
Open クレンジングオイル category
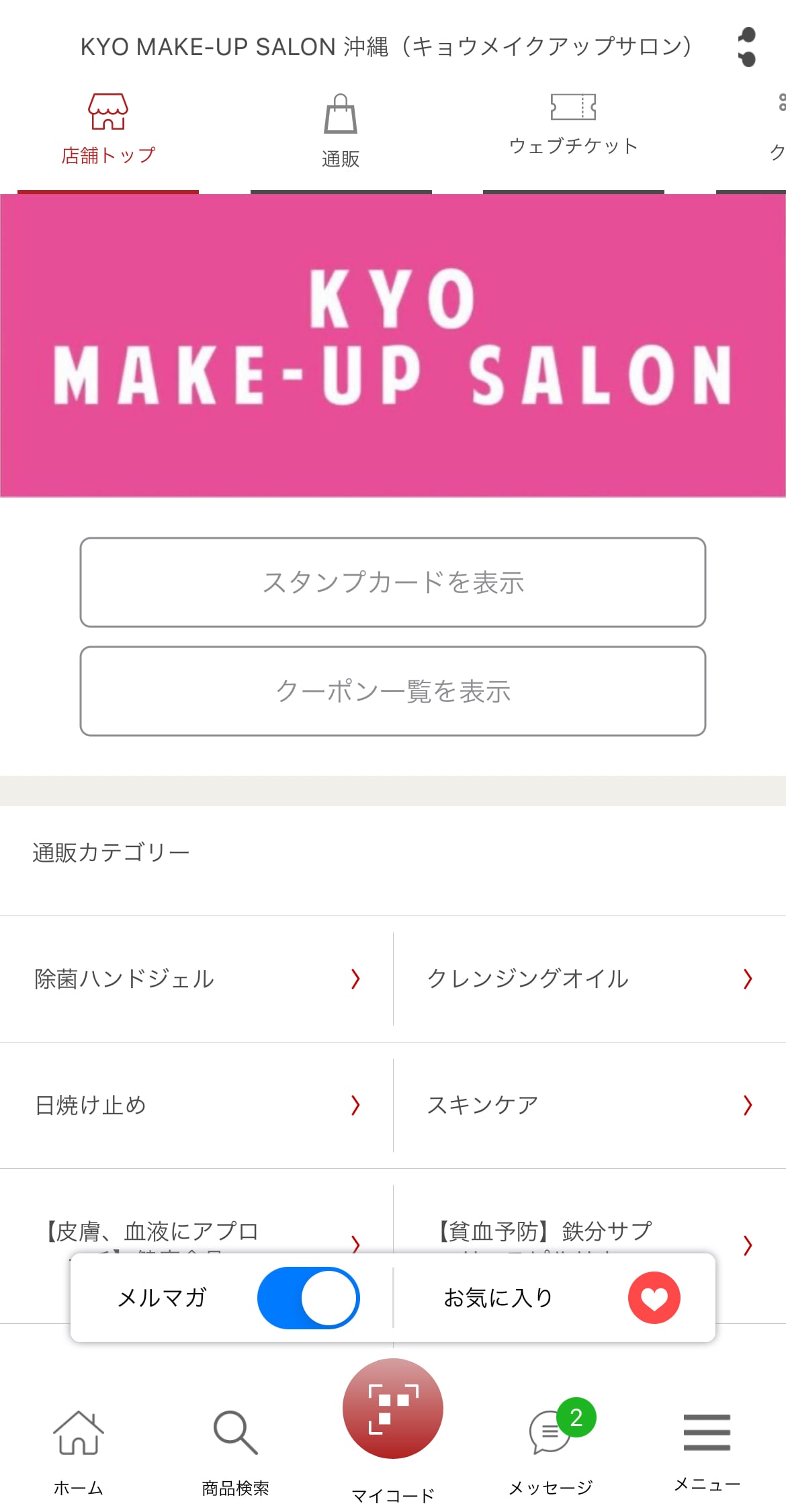[589, 979]
